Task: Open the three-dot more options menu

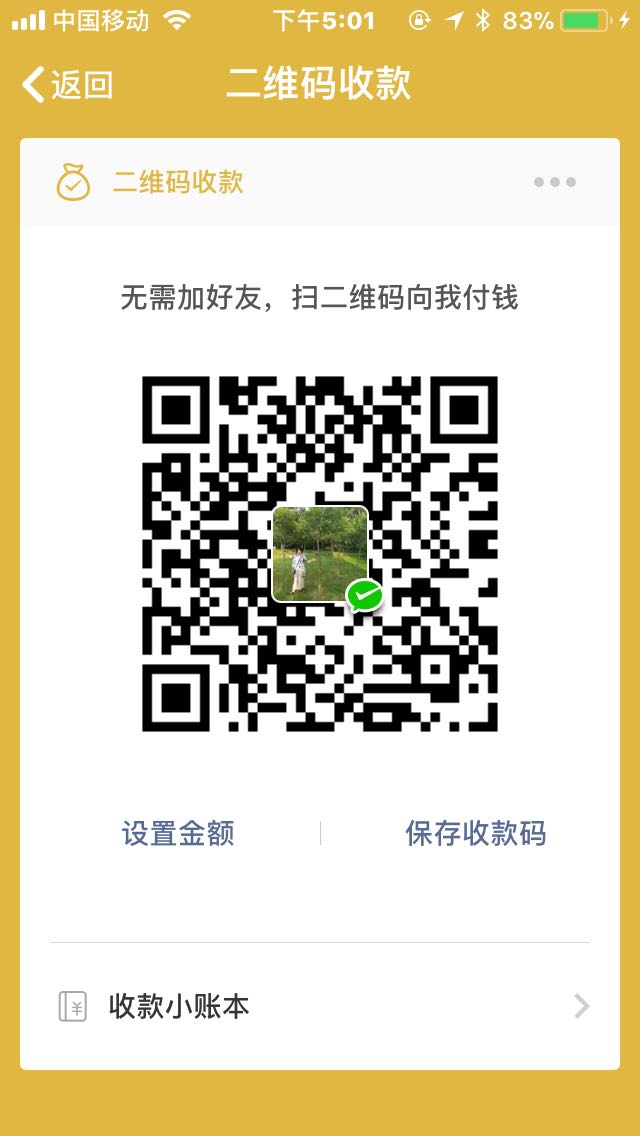Action: (x=554, y=182)
